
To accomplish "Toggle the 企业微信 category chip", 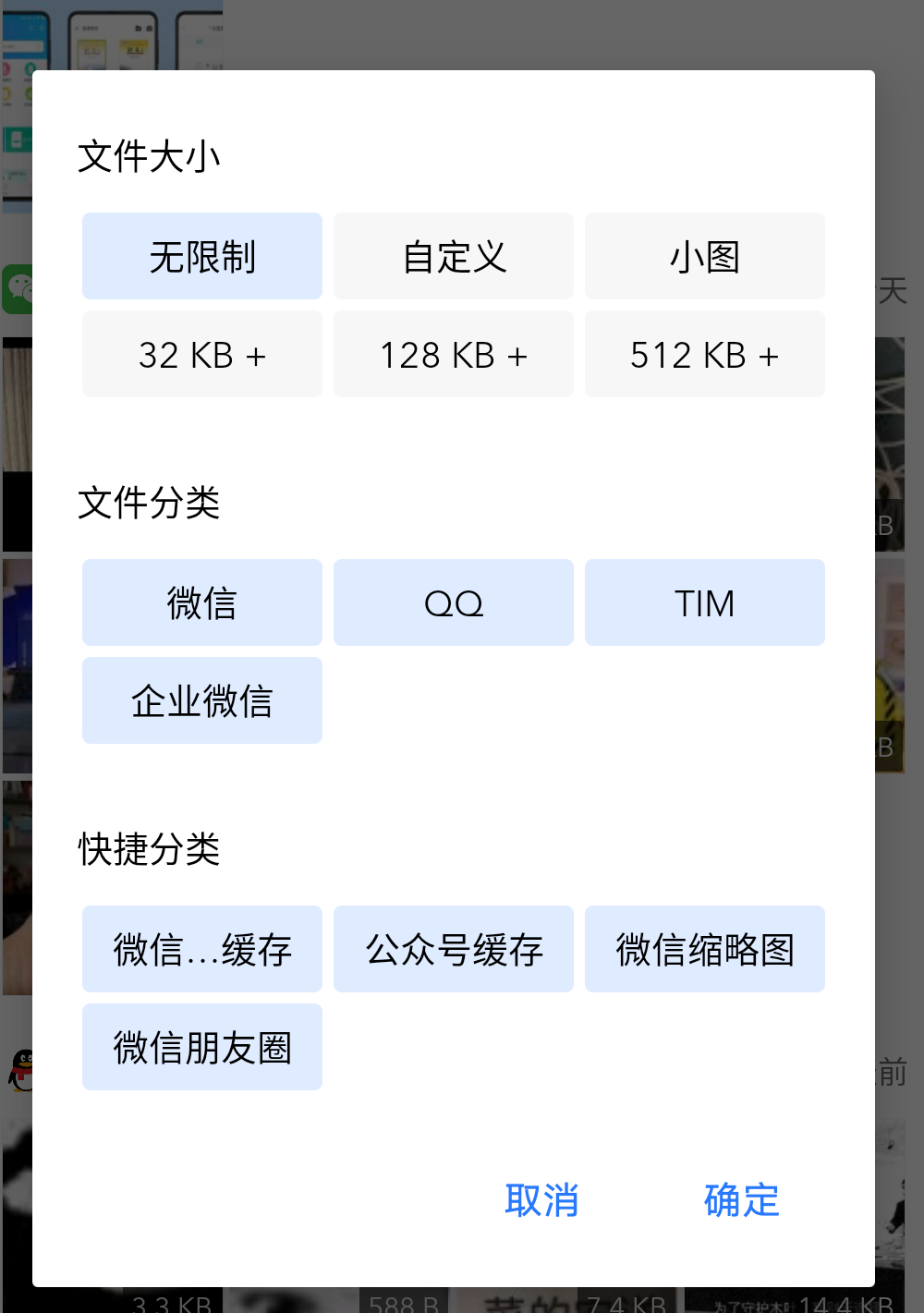I will (202, 700).
